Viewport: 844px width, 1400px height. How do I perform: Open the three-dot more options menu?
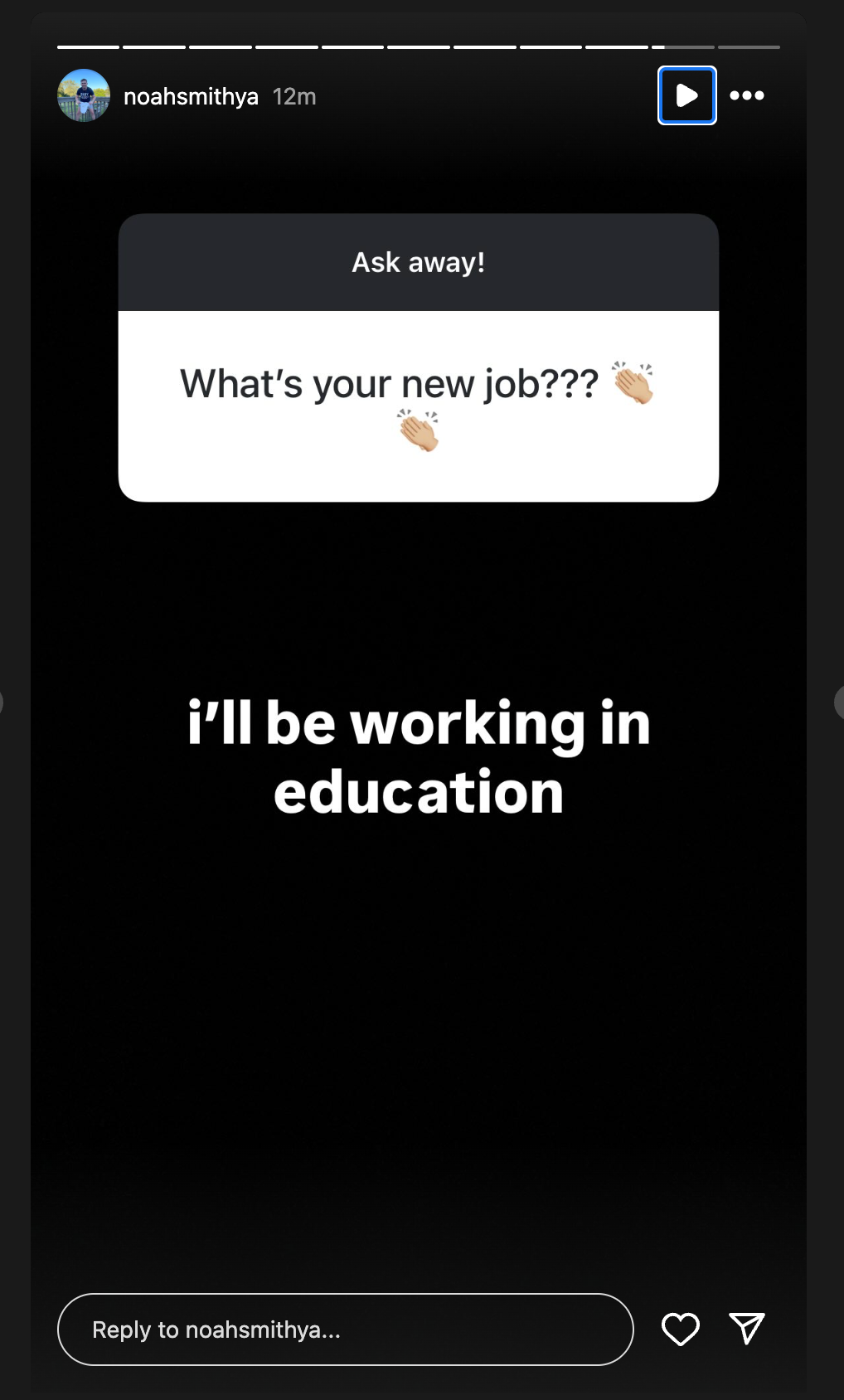pyautogui.click(x=747, y=95)
